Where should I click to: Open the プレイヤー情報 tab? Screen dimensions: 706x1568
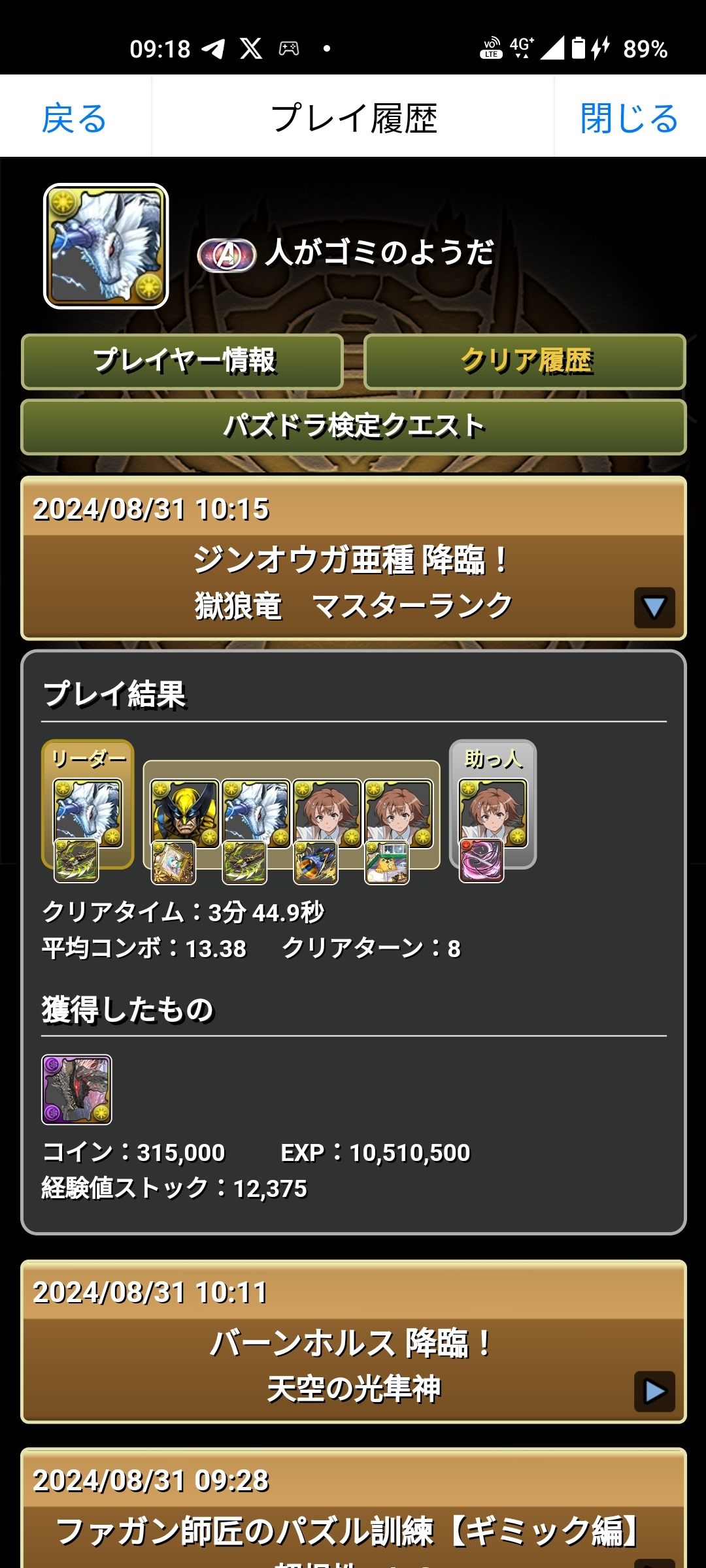(182, 361)
